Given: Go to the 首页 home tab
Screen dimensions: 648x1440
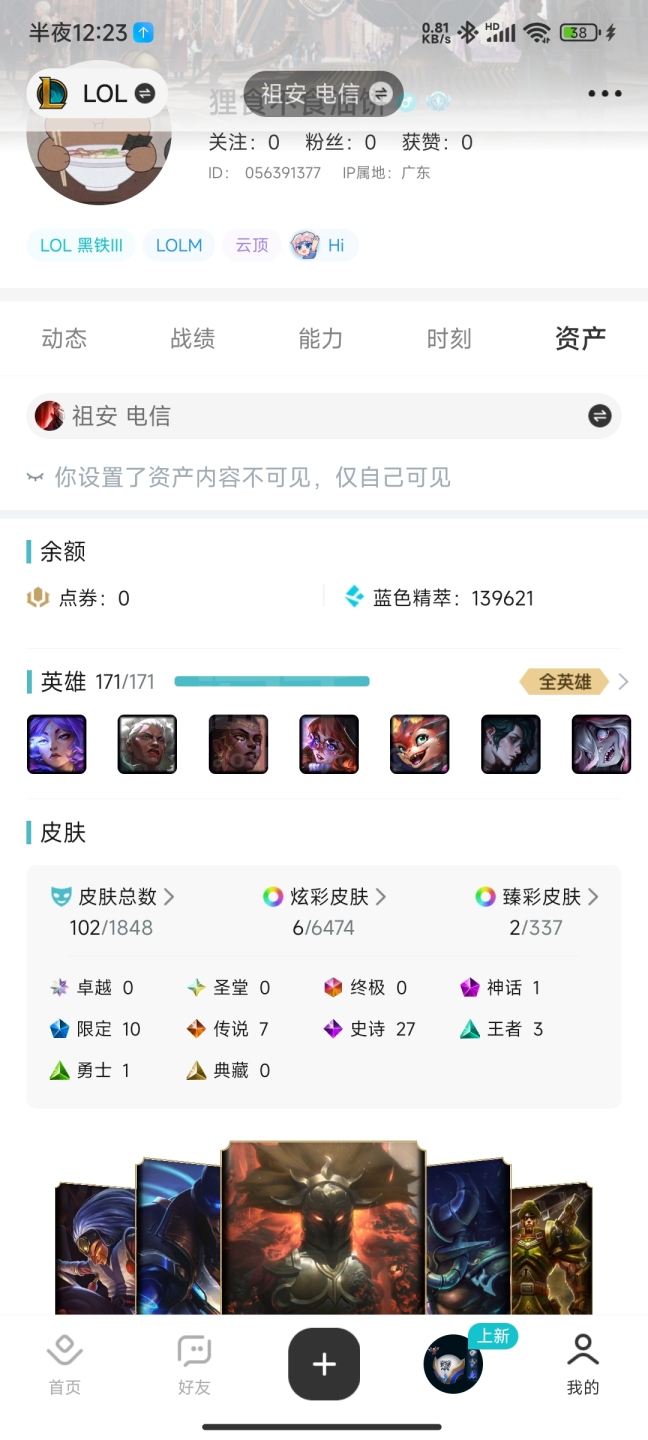Looking at the screenshot, I should pos(64,1363).
